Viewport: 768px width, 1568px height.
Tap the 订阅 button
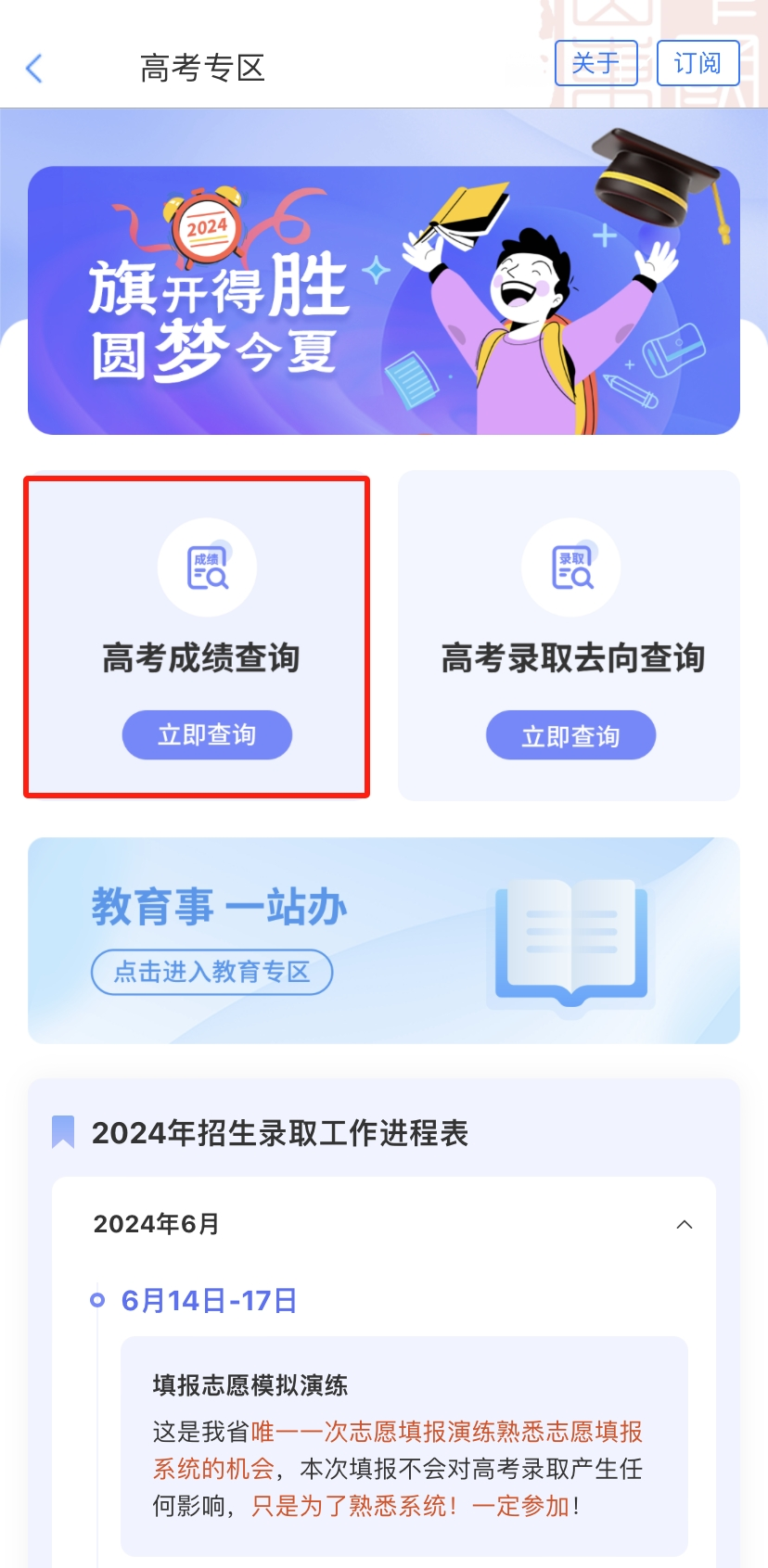click(698, 63)
